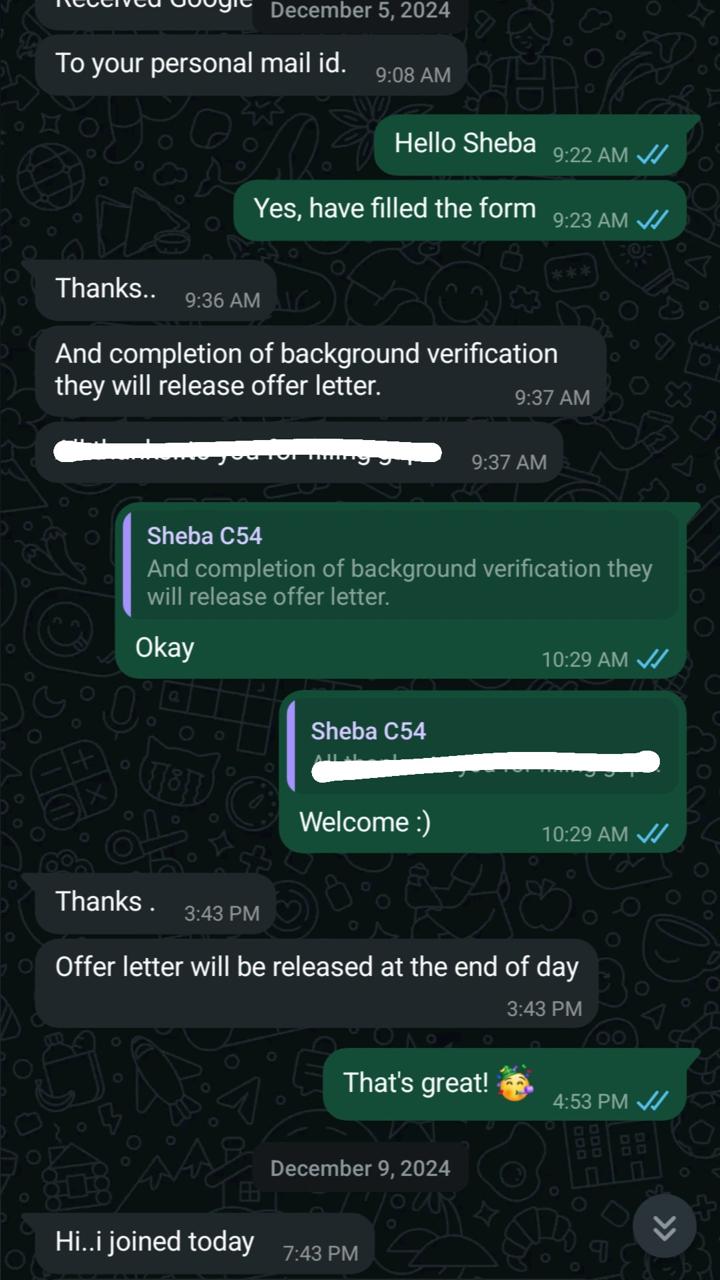Screen dimensions: 720x1280
Task: Open quoted Sheba C54 message above Okay
Action: (x=400, y=566)
